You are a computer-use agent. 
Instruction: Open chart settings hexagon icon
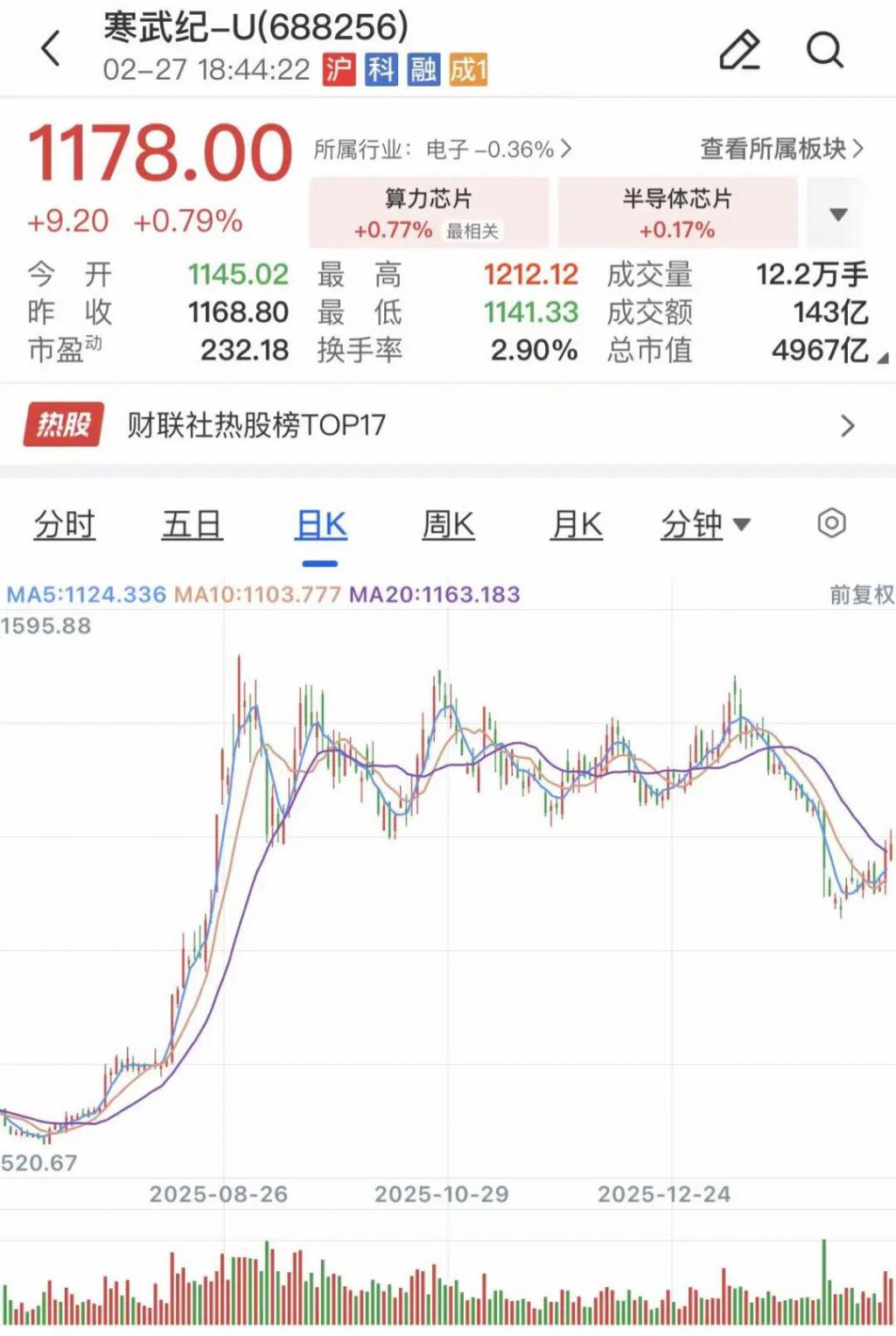click(831, 523)
